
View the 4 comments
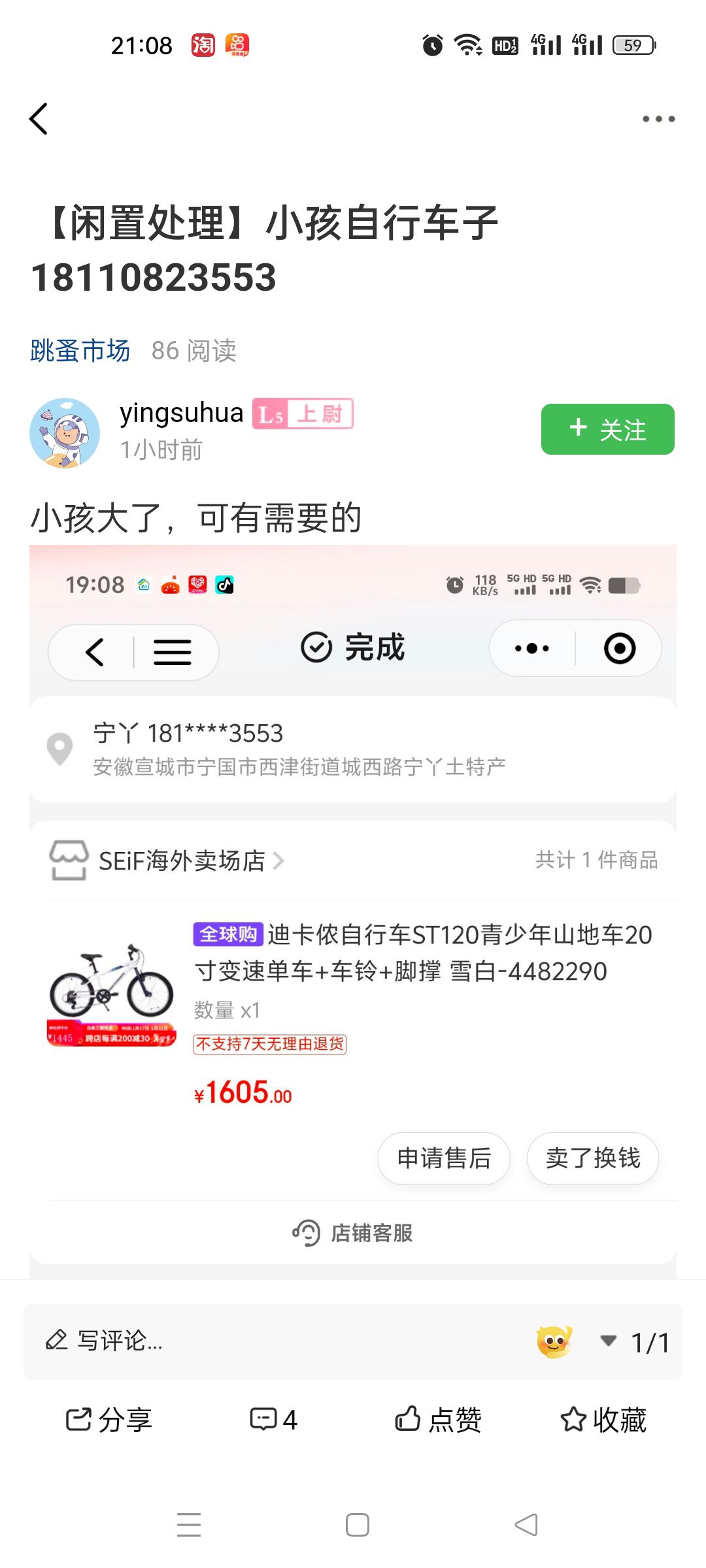click(x=273, y=1420)
